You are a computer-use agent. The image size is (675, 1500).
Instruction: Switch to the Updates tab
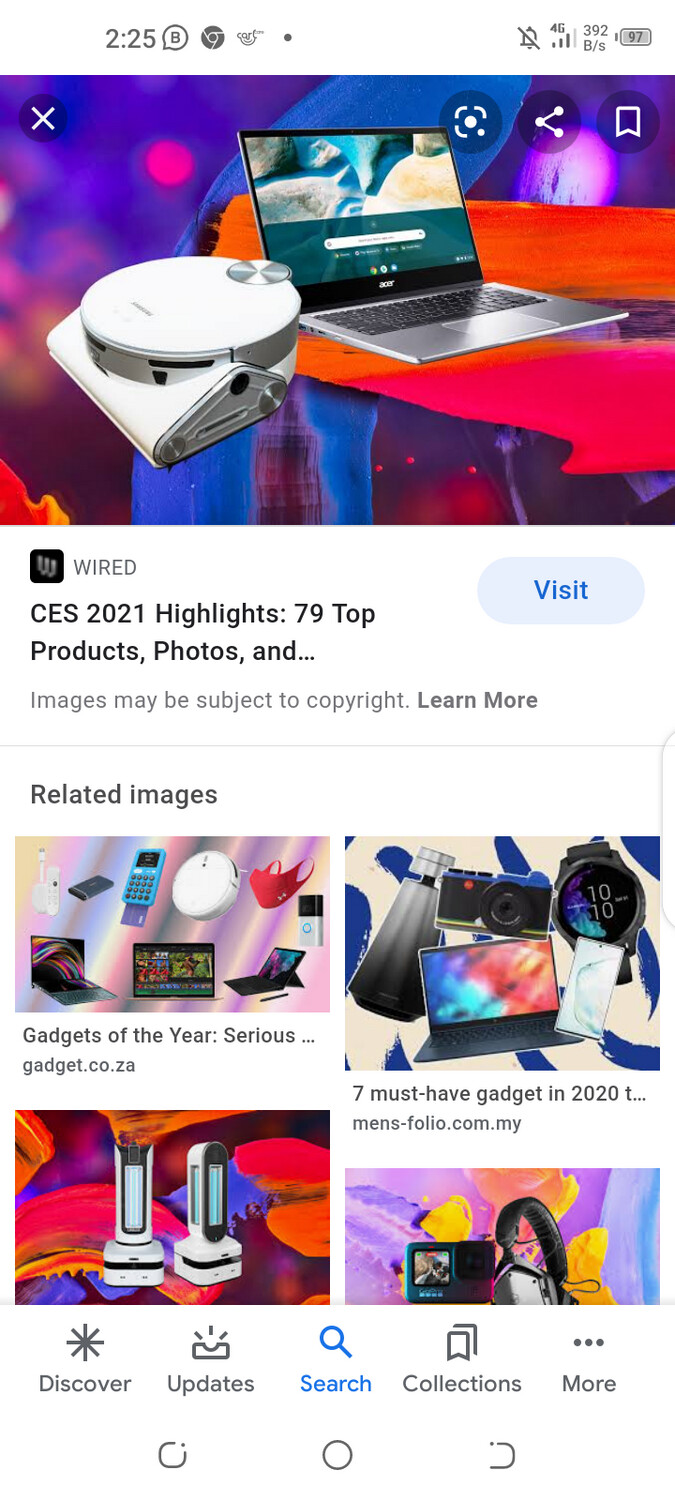tap(210, 1360)
